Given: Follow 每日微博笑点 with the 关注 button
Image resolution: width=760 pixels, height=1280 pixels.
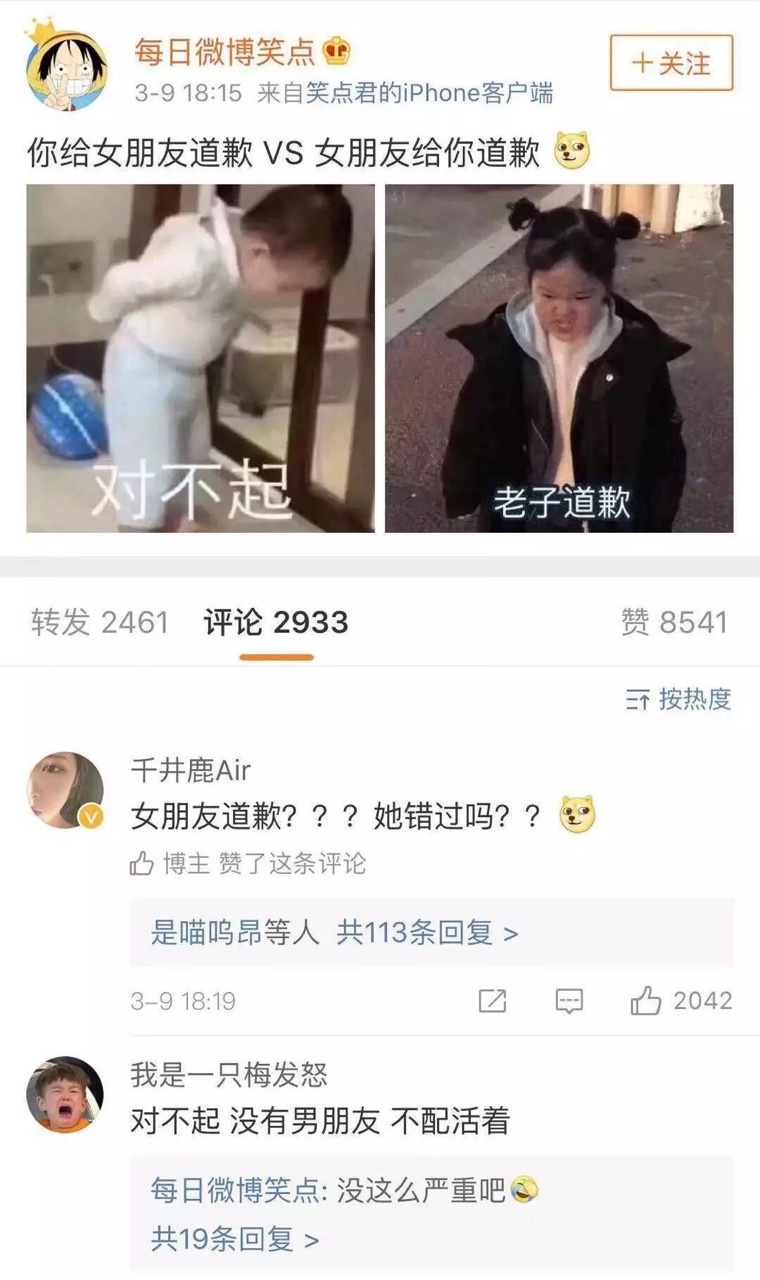Looking at the screenshot, I should (671, 63).
